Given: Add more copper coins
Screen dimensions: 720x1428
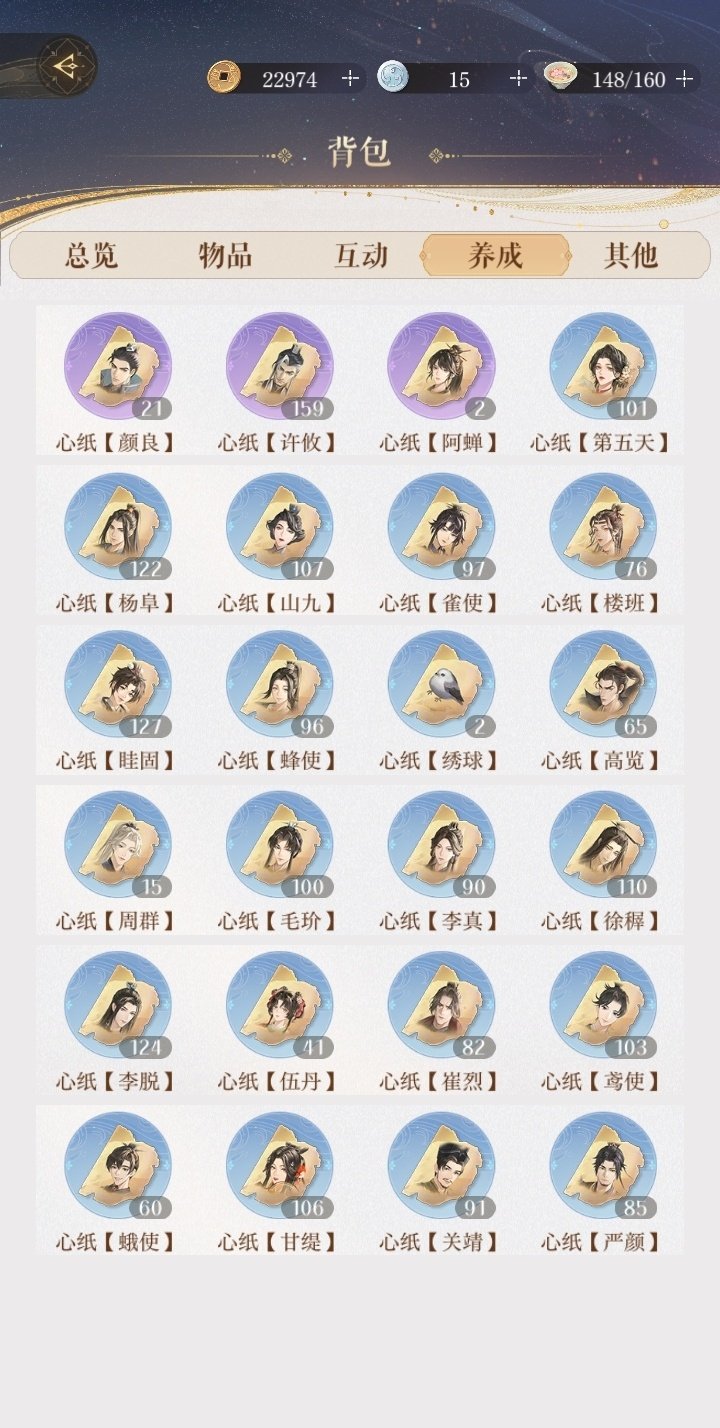Looking at the screenshot, I should pos(349,79).
